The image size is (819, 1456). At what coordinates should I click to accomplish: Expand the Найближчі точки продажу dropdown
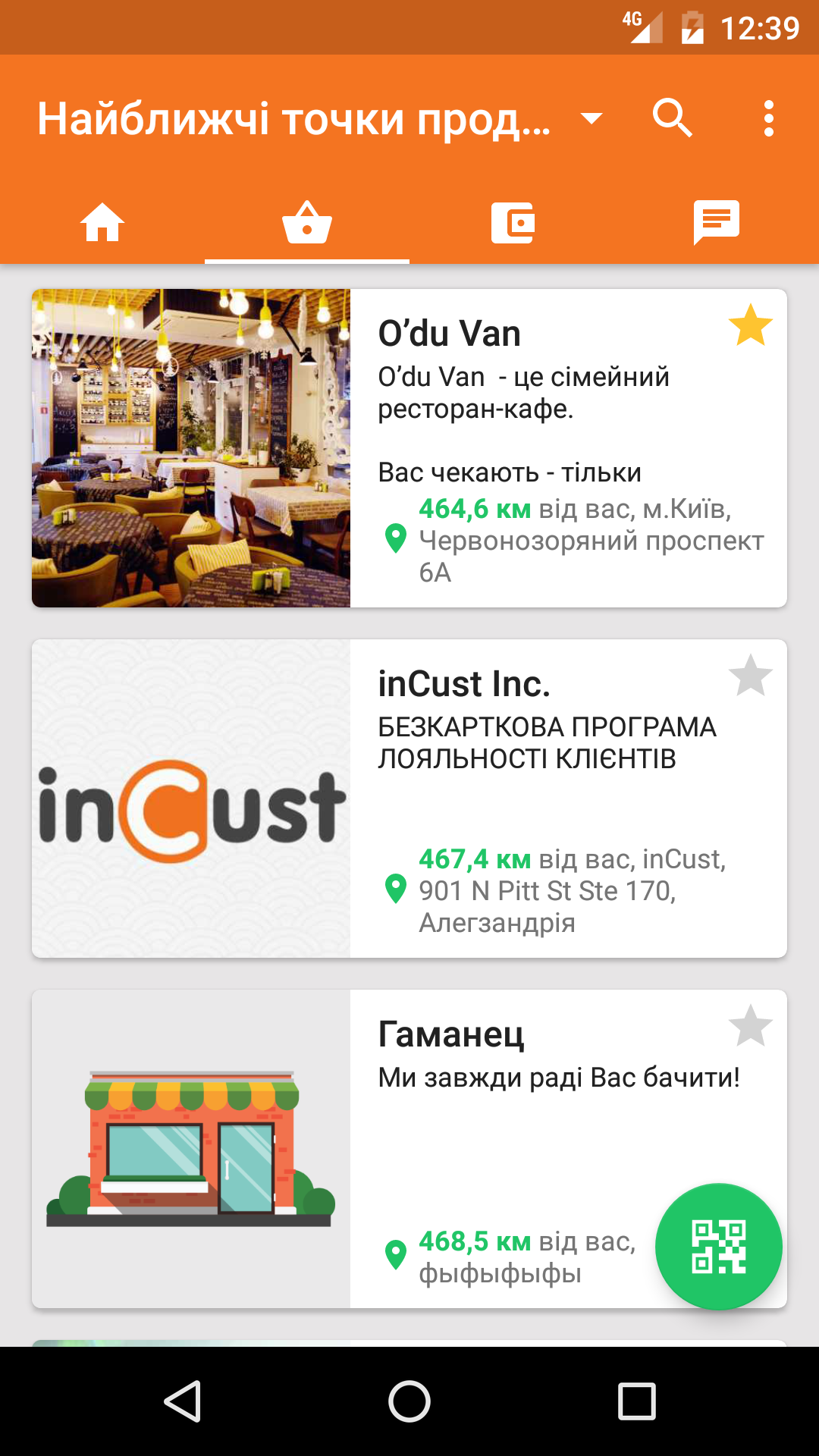[x=591, y=118]
